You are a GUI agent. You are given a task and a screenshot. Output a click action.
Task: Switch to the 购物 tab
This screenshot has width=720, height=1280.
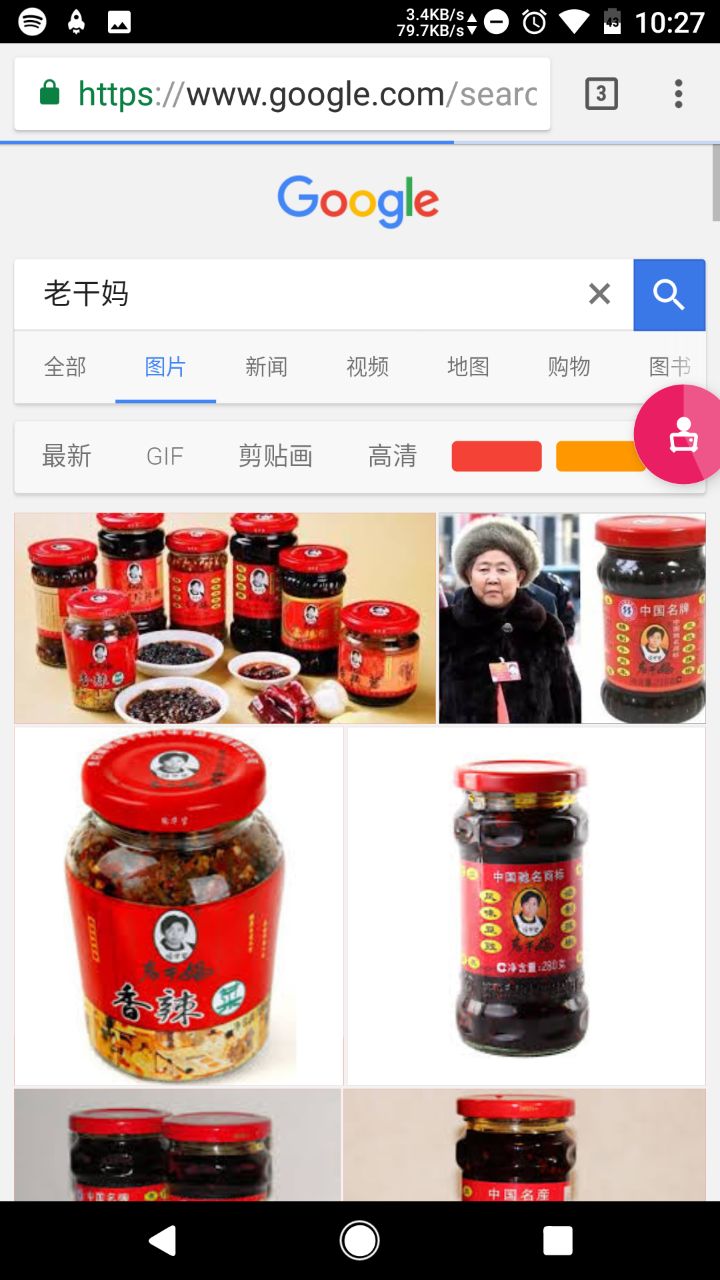point(569,367)
